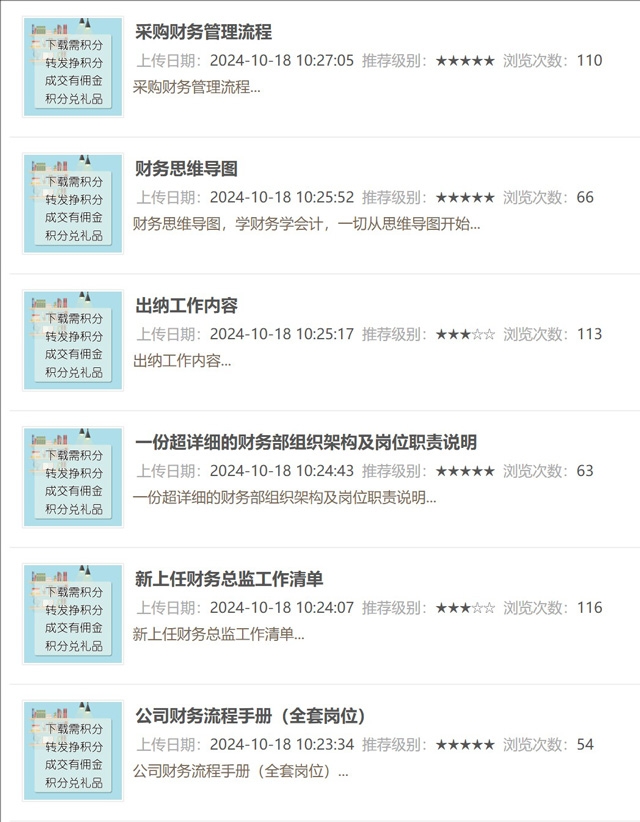Viewport: 640px width, 822px height.
Task: Open 公司财务流程手册(全套岗位)
Action: point(250,716)
